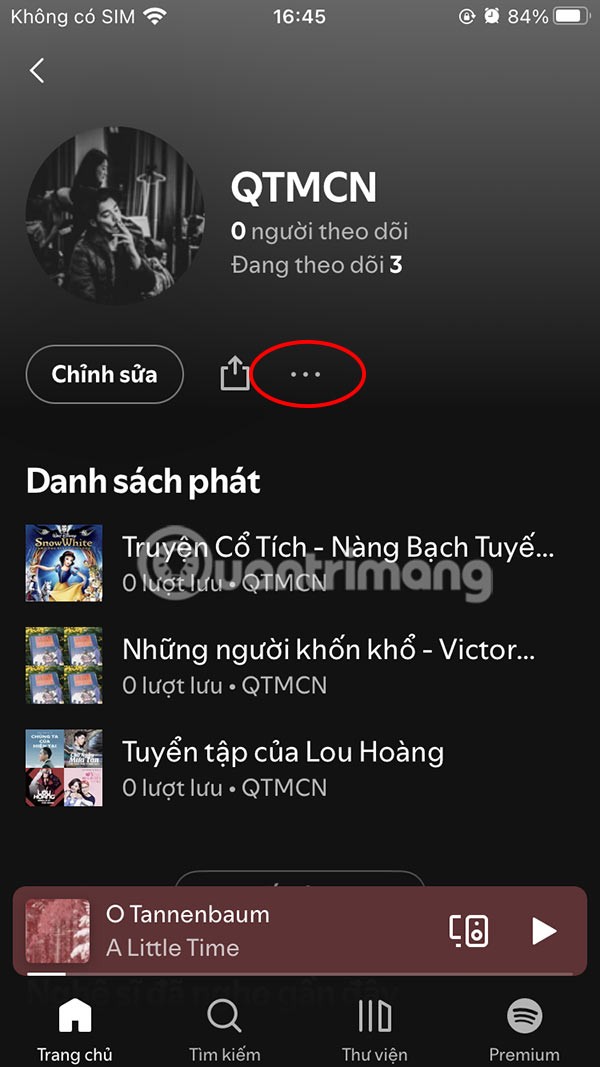Screen dimensions: 600x1067
Task: Open the Premium tab
Action: point(524,1030)
